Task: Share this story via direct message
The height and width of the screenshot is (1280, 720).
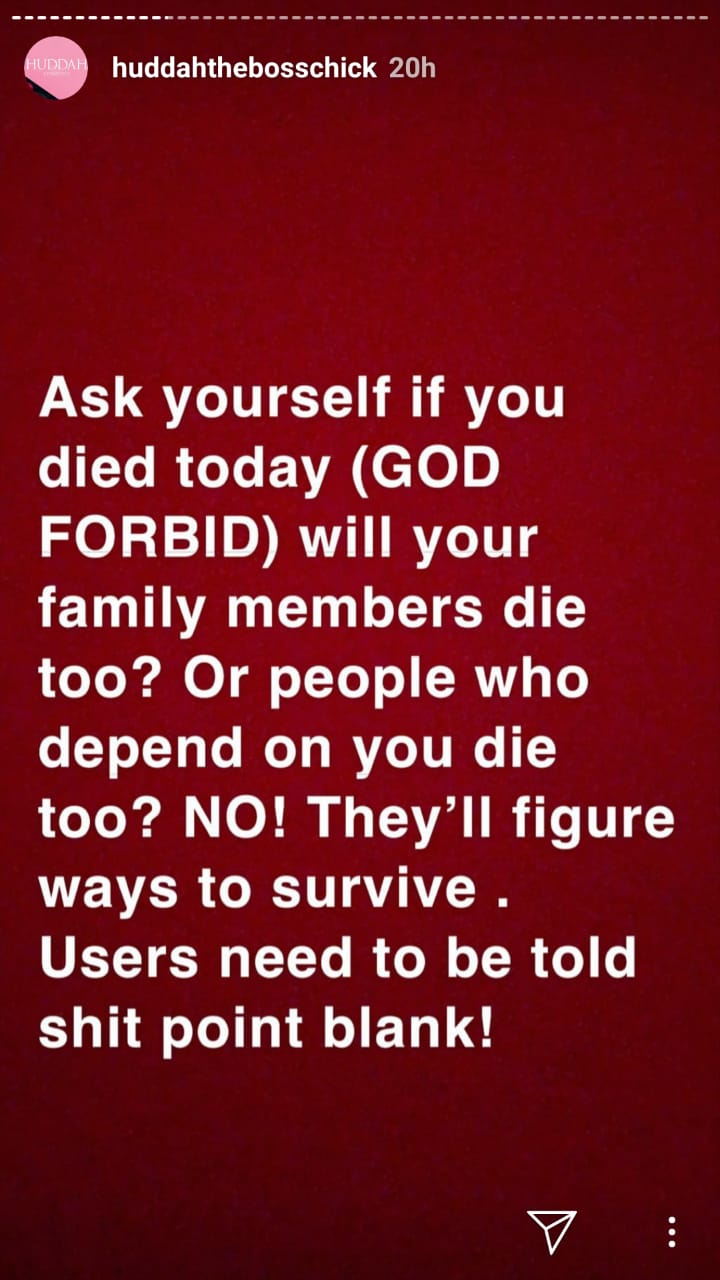Action: click(552, 1230)
